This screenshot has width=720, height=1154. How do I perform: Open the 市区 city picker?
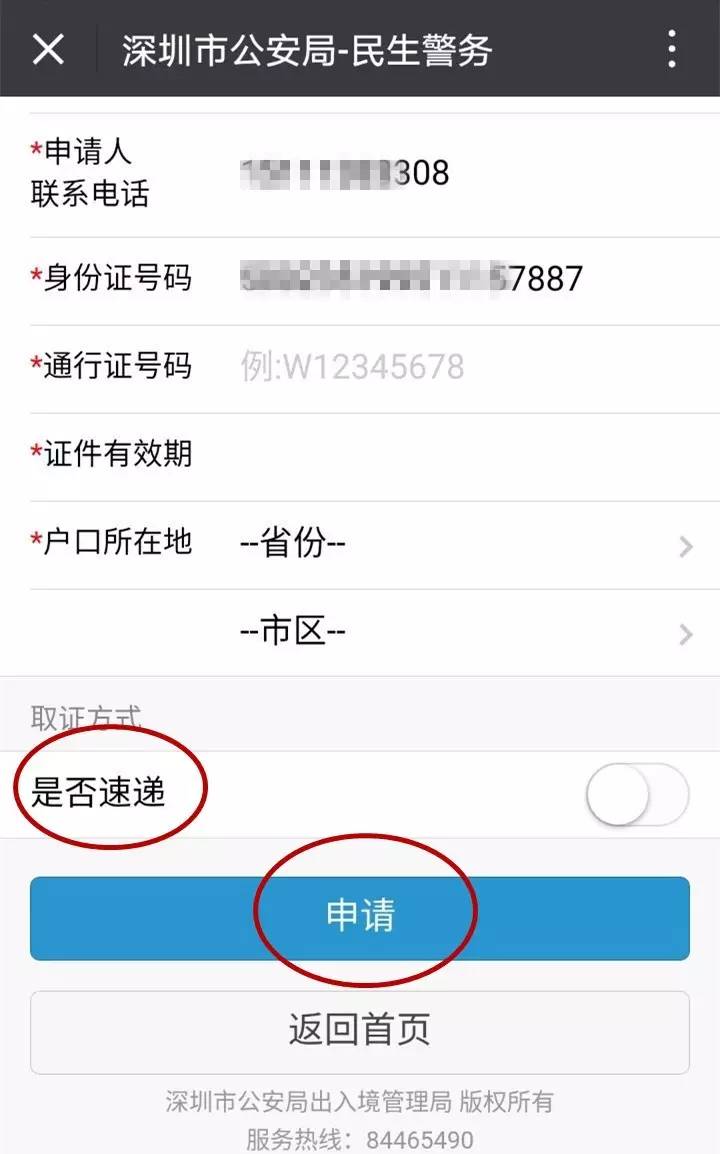tap(460, 633)
